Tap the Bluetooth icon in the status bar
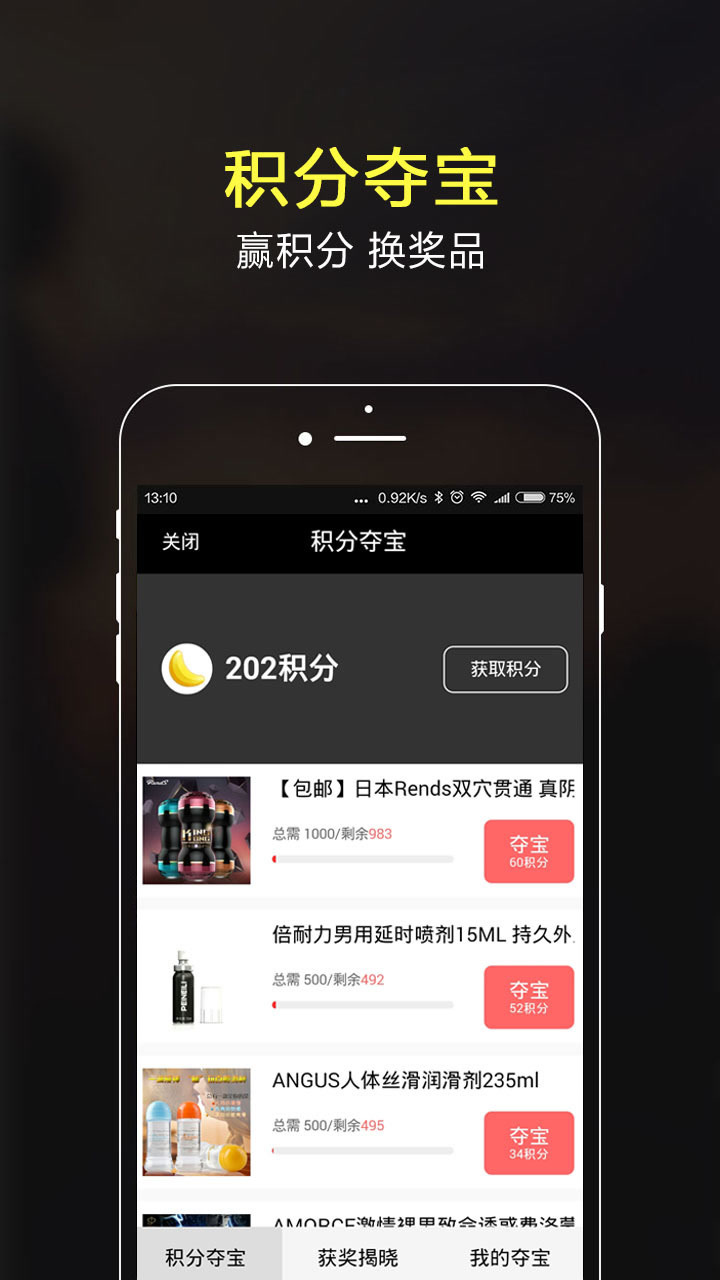 438,496
